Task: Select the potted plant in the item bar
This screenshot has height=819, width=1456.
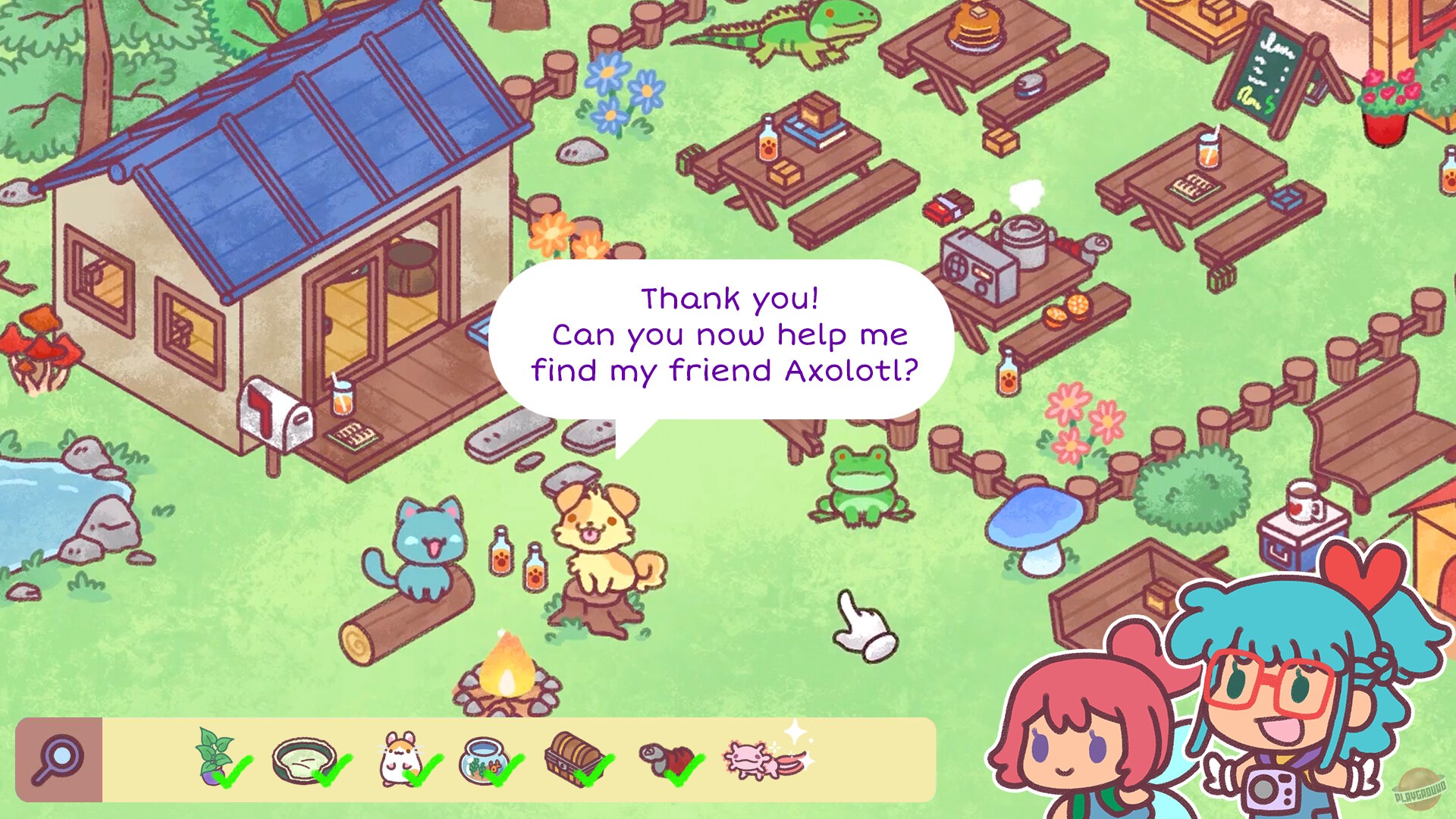Action: click(215, 757)
